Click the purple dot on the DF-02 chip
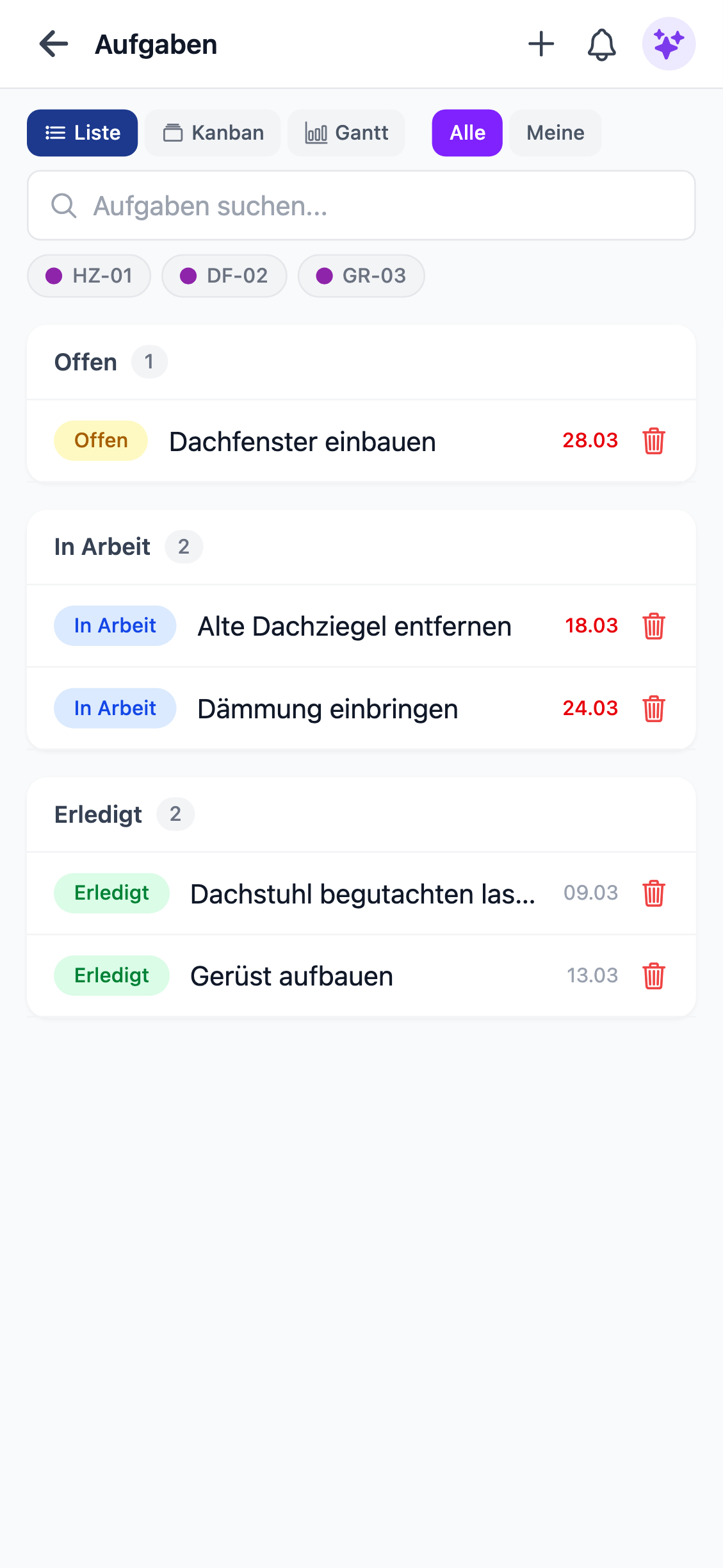 click(188, 276)
